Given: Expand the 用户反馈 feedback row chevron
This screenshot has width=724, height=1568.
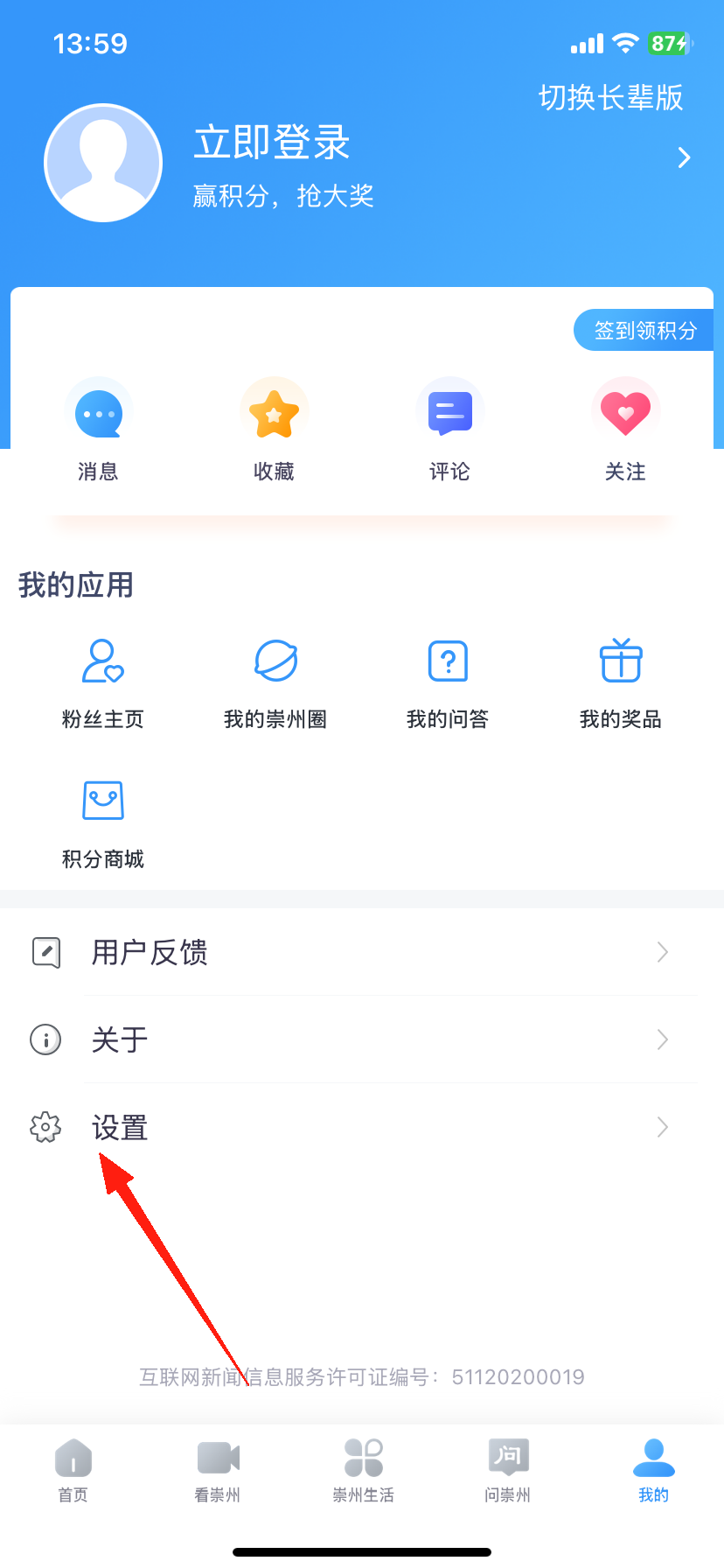Looking at the screenshot, I should (x=662, y=953).
